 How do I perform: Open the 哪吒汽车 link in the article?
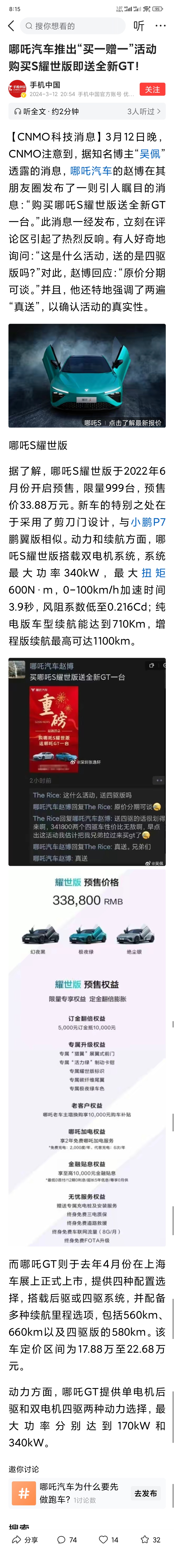(x=91, y=171)
